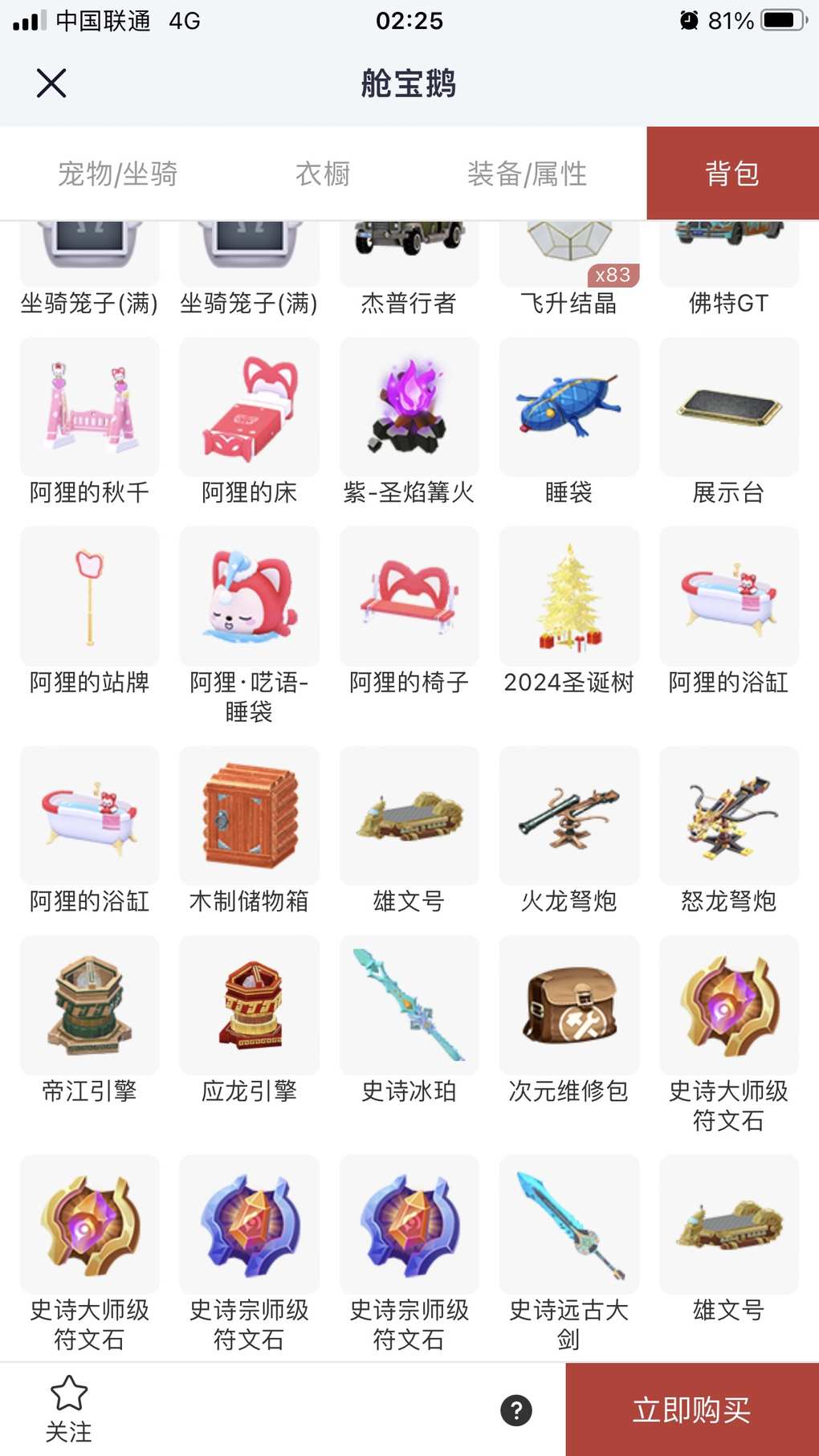Switch to the 宠物/坐骑 tab
The width and height of the screenshot is (819, 1456).
pyautogui.click(x=117, y=173)
